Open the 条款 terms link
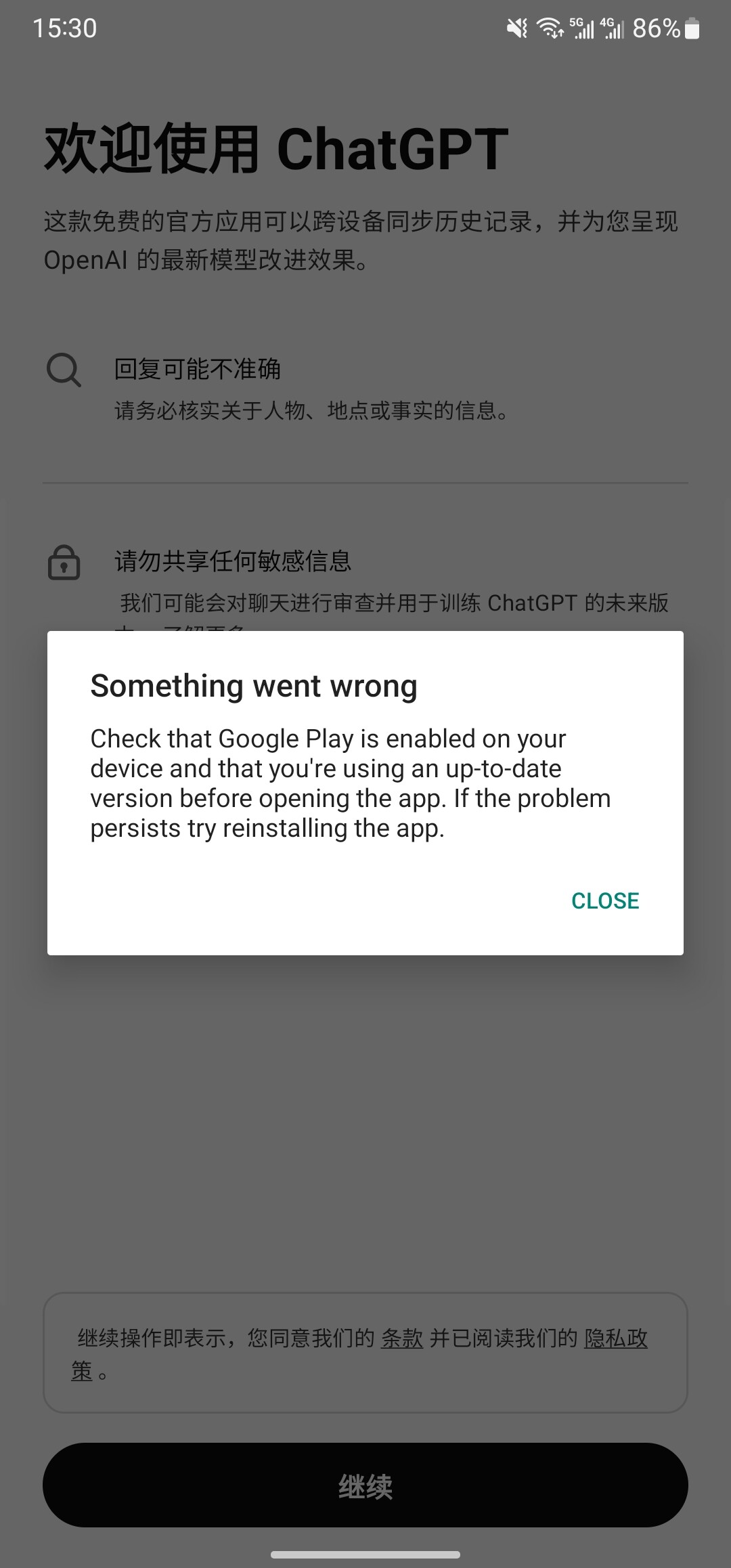 (x=402, y=1338)
